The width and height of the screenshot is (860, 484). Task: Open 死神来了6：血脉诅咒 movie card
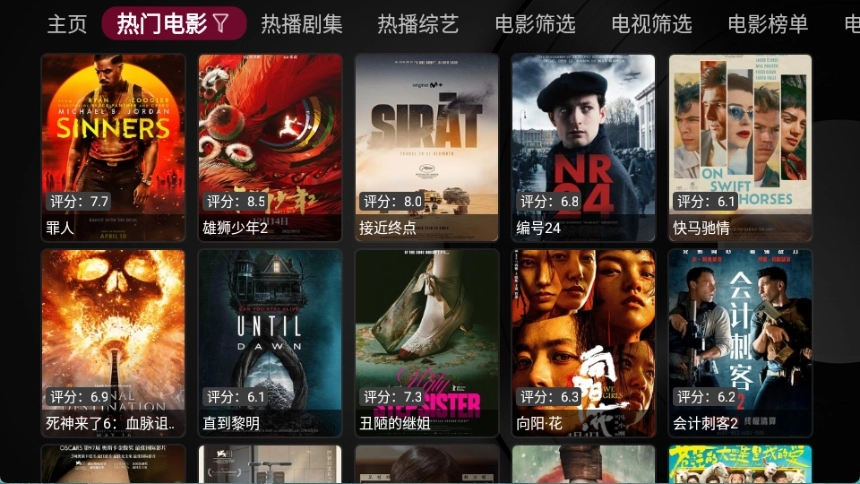pos(113,342)
